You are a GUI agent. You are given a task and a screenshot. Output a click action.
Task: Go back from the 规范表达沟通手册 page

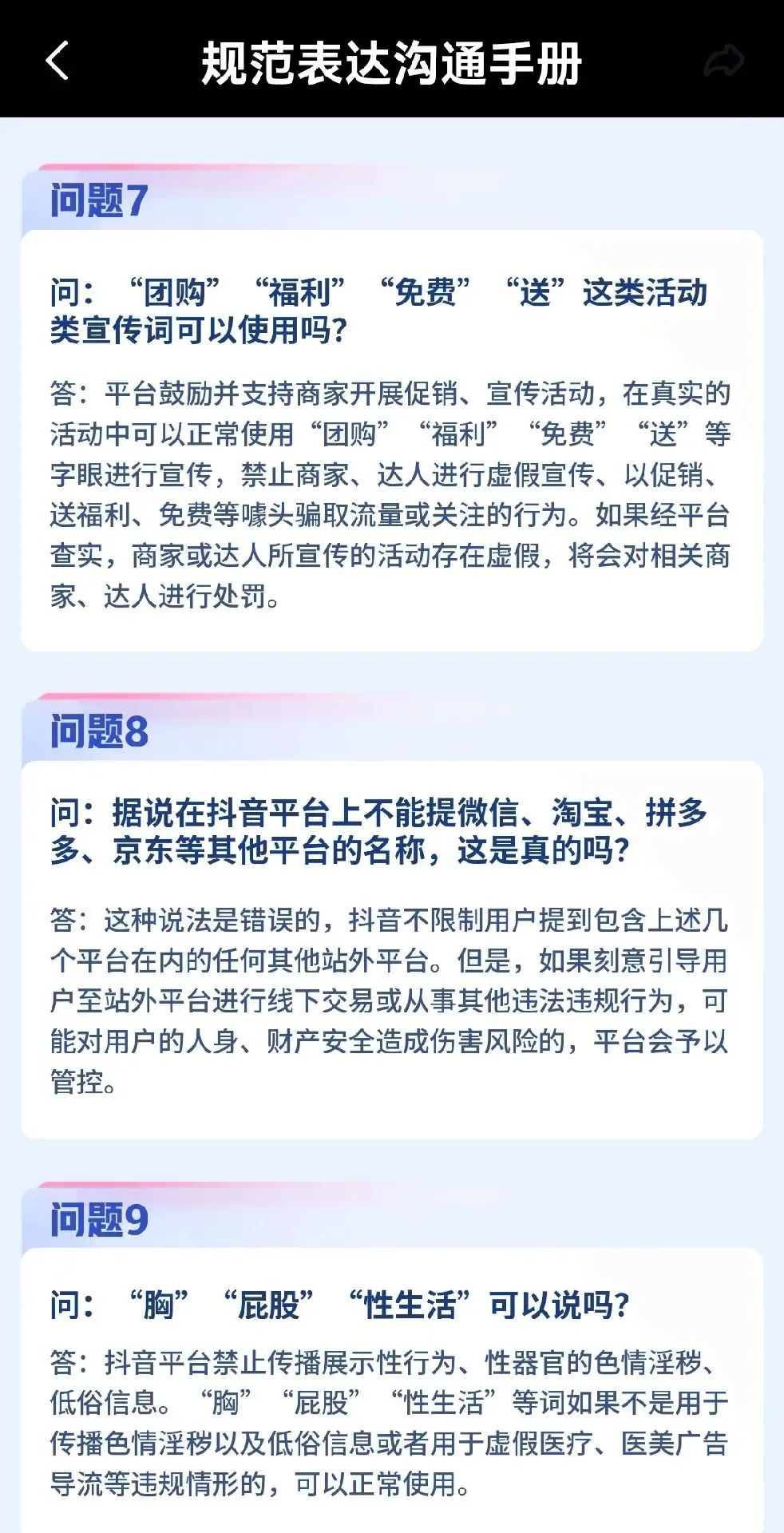pyautogui.click(x=57, y=61)
